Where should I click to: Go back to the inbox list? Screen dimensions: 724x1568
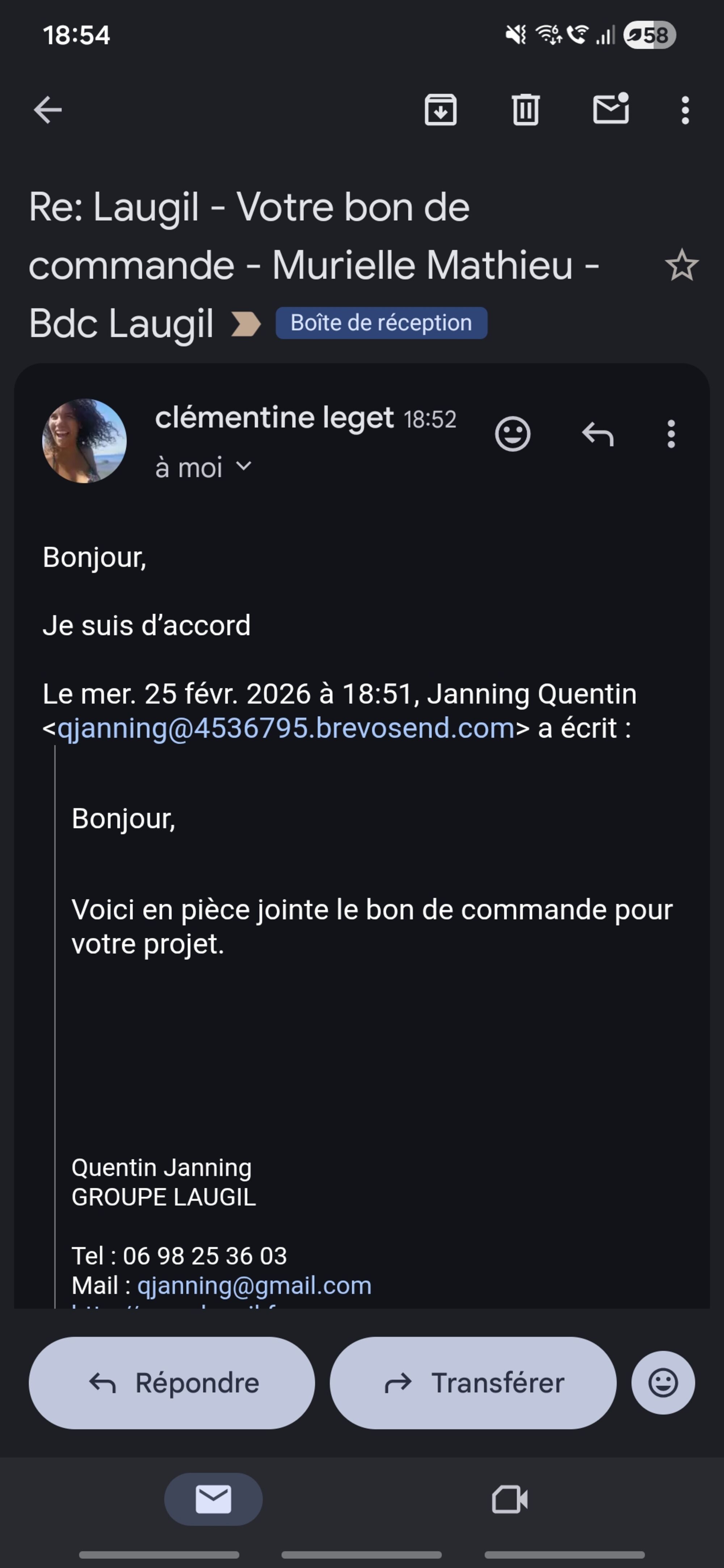click(47, 110)
